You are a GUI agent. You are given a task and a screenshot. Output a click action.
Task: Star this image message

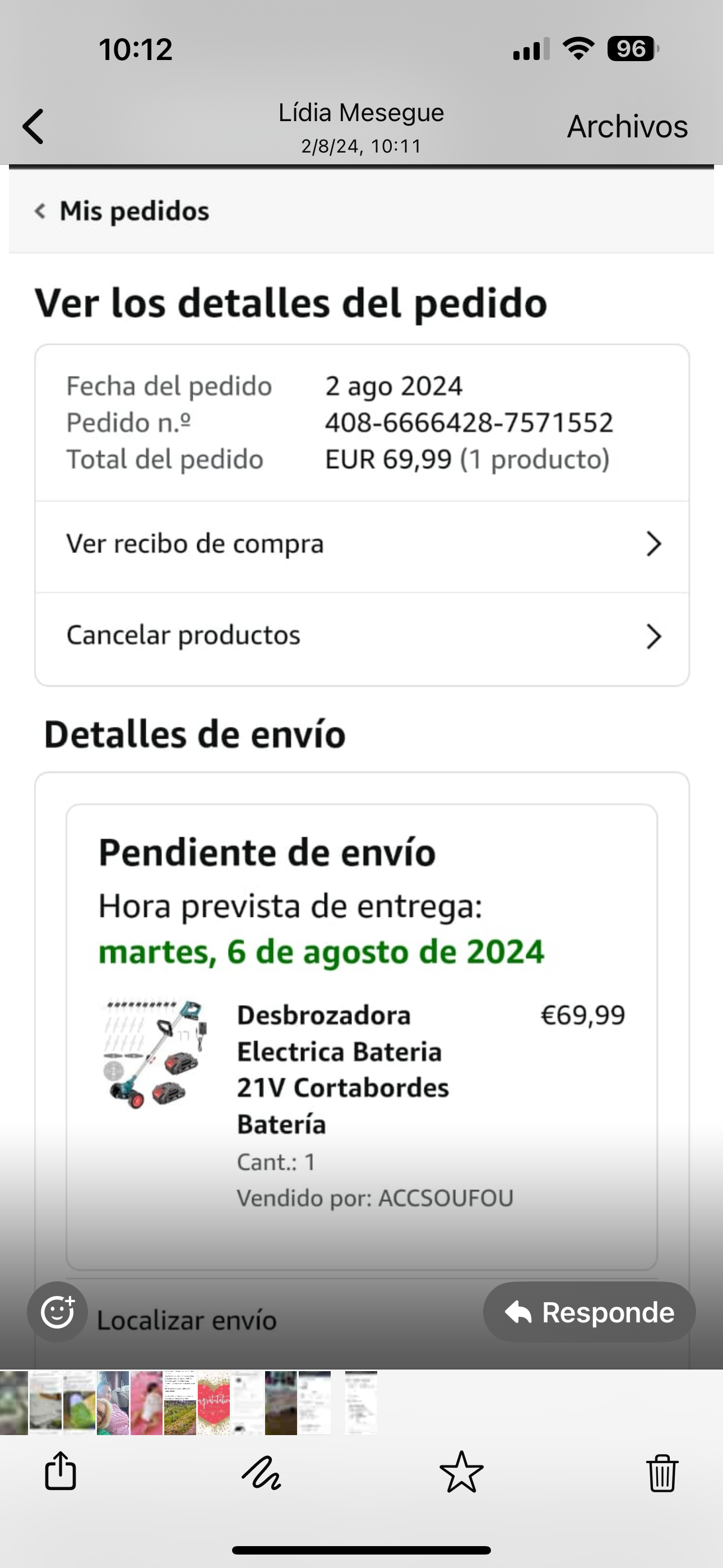[x=461, y=1472]
